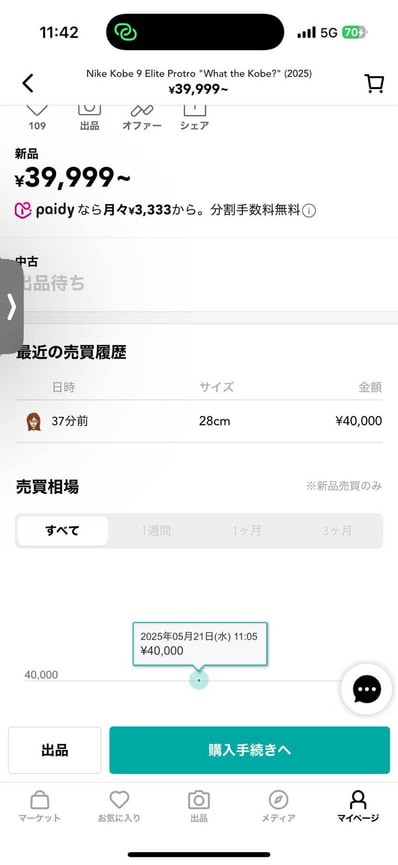The width and height of the screenshot is (398, 865).
Task: Open the Paidy installment info icon
Action: (309, 211)
